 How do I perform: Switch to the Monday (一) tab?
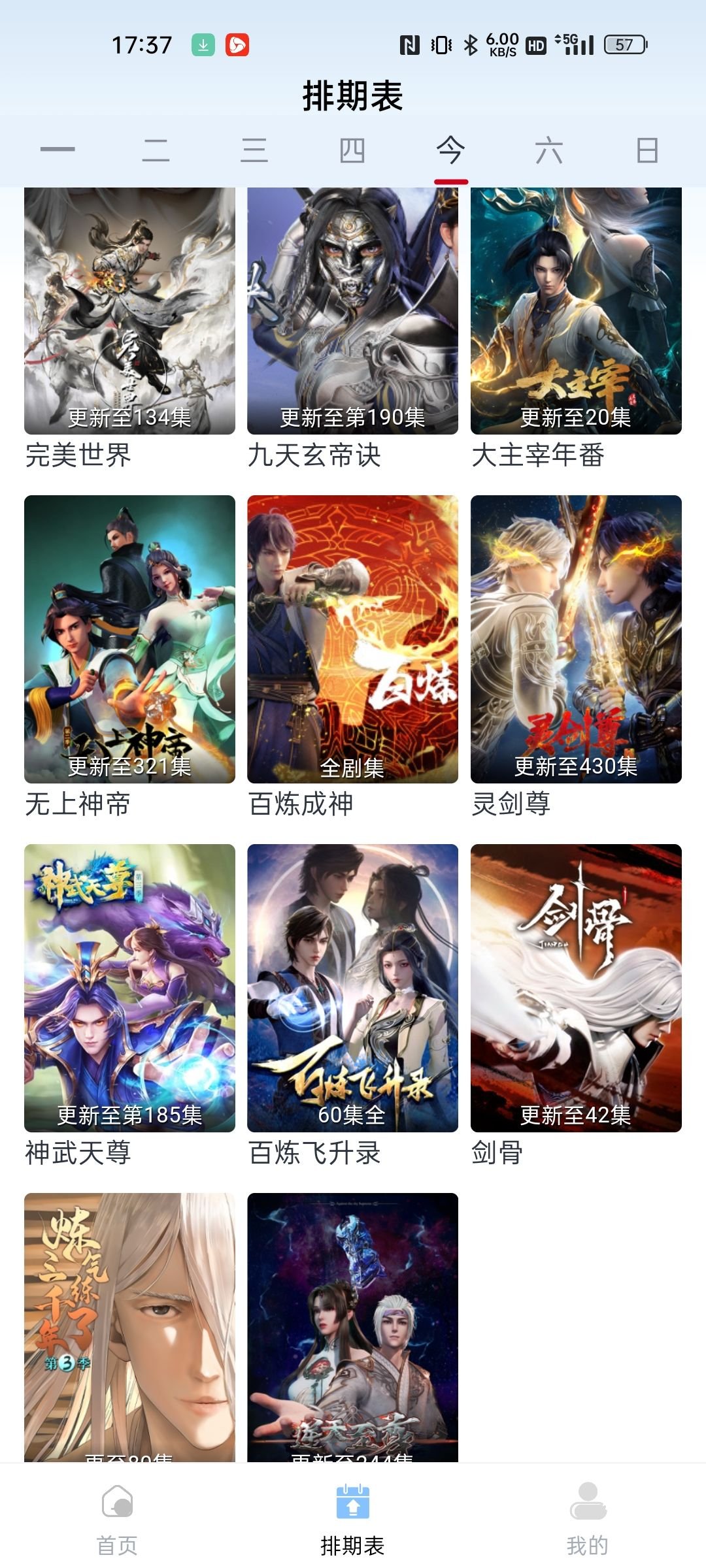58,150
